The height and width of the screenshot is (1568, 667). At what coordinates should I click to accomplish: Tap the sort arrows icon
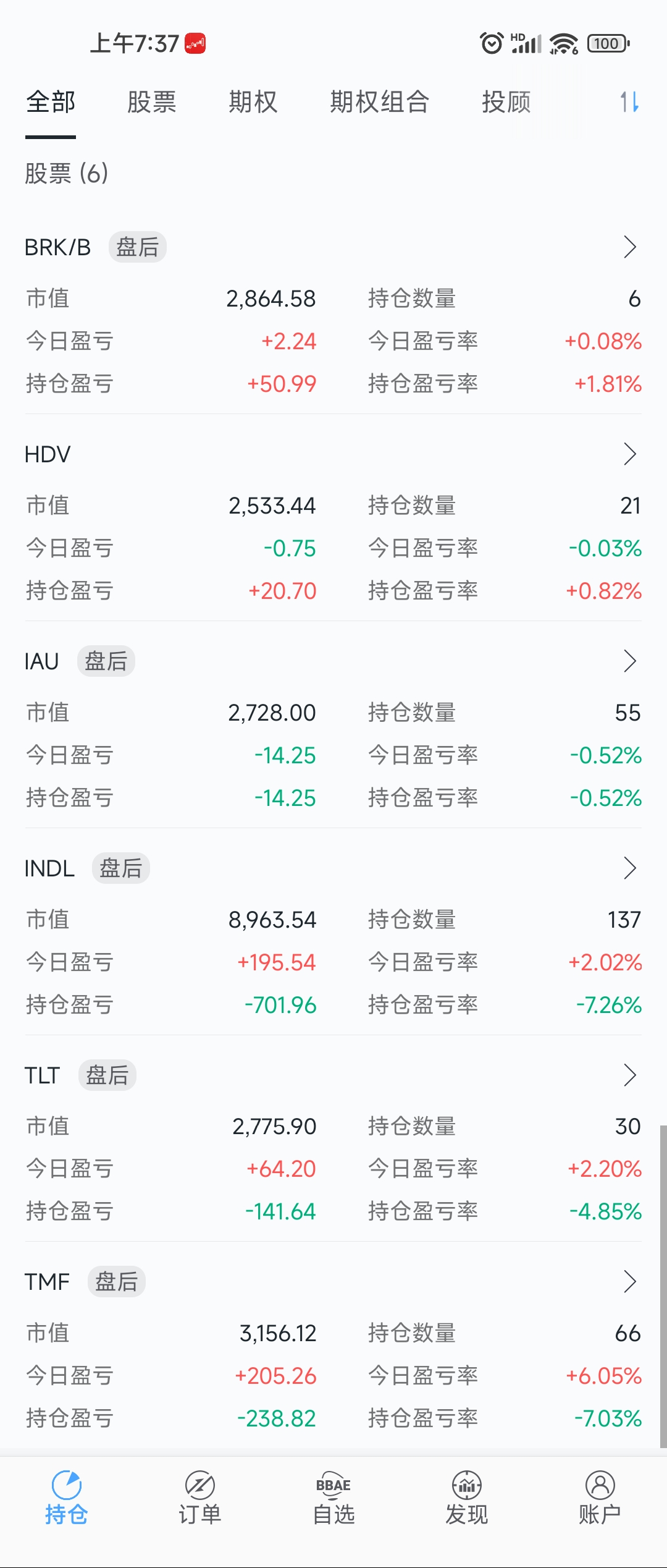click(x=629, y=102)
